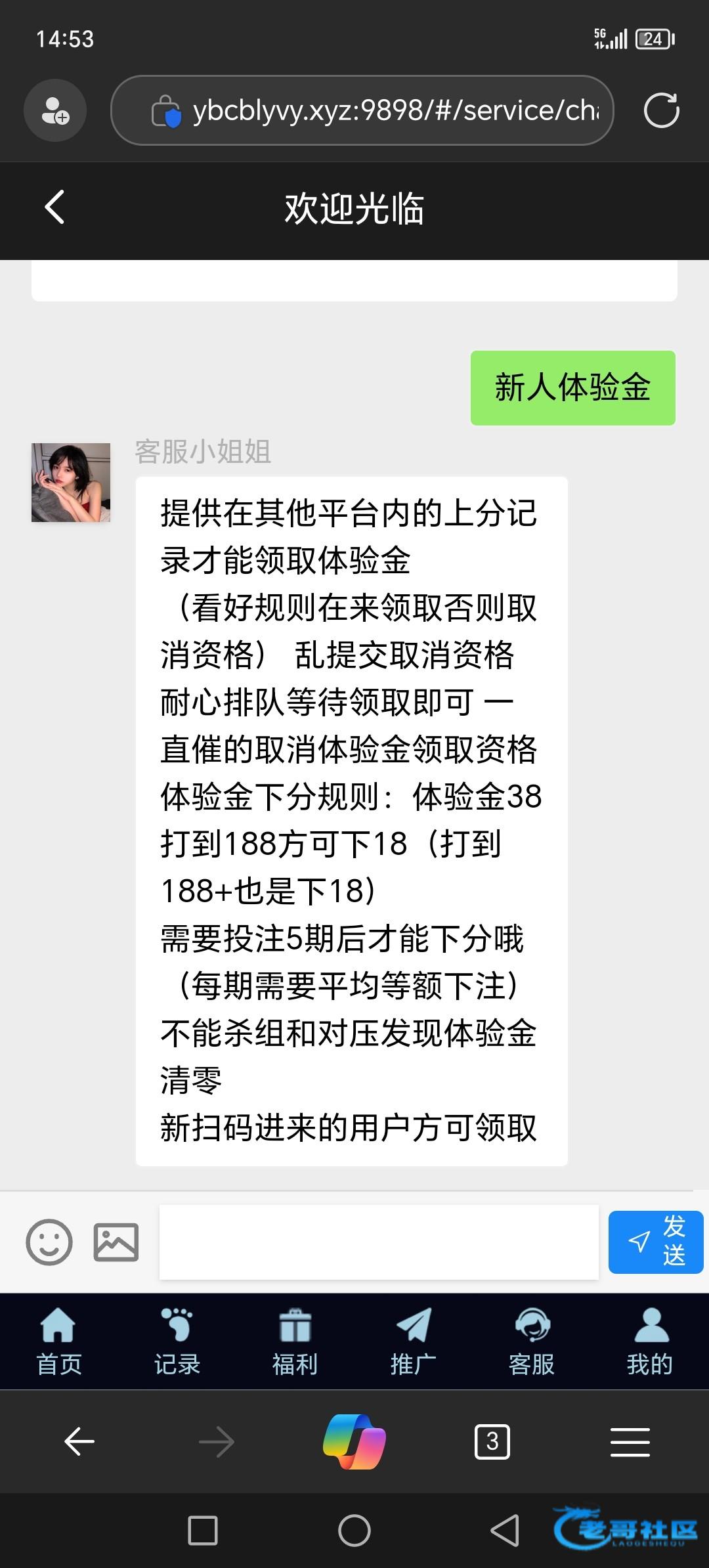Send the message with 发送
This screenshot has height=1568, width=709.
pyautogui.click(x=655, y=1242)
